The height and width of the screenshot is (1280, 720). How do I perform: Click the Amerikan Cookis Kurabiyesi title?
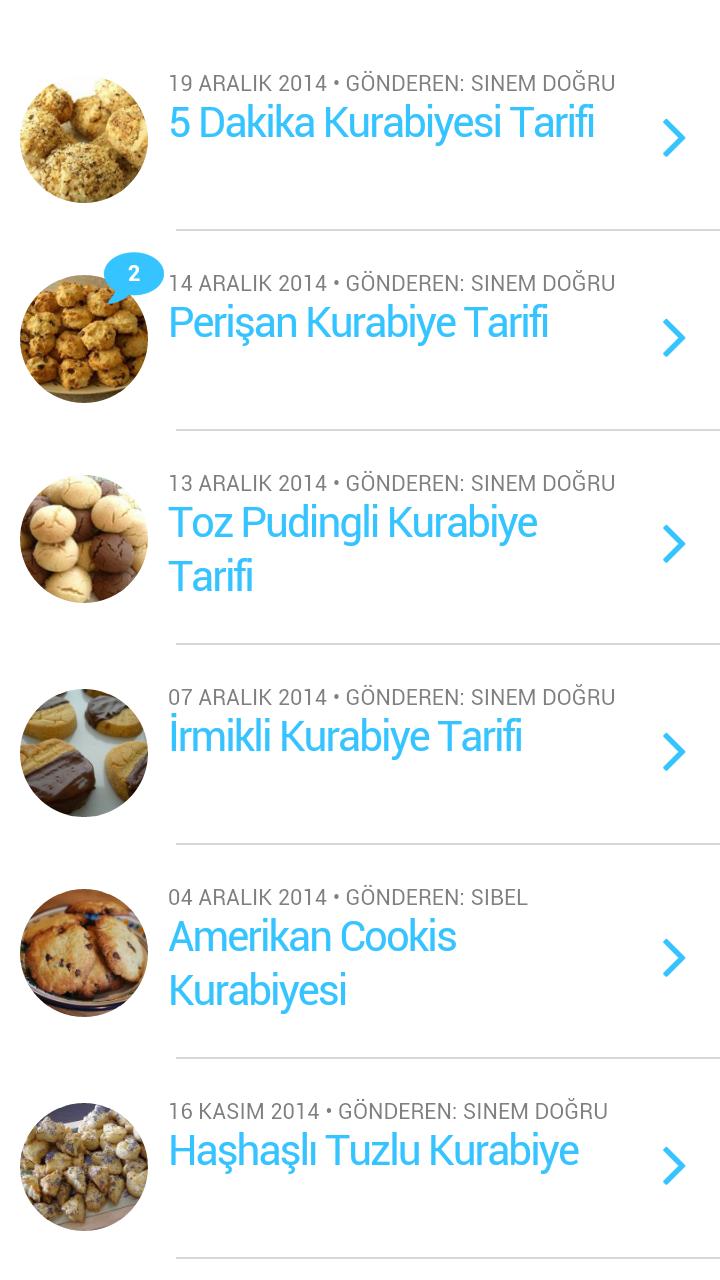(313, 965)
